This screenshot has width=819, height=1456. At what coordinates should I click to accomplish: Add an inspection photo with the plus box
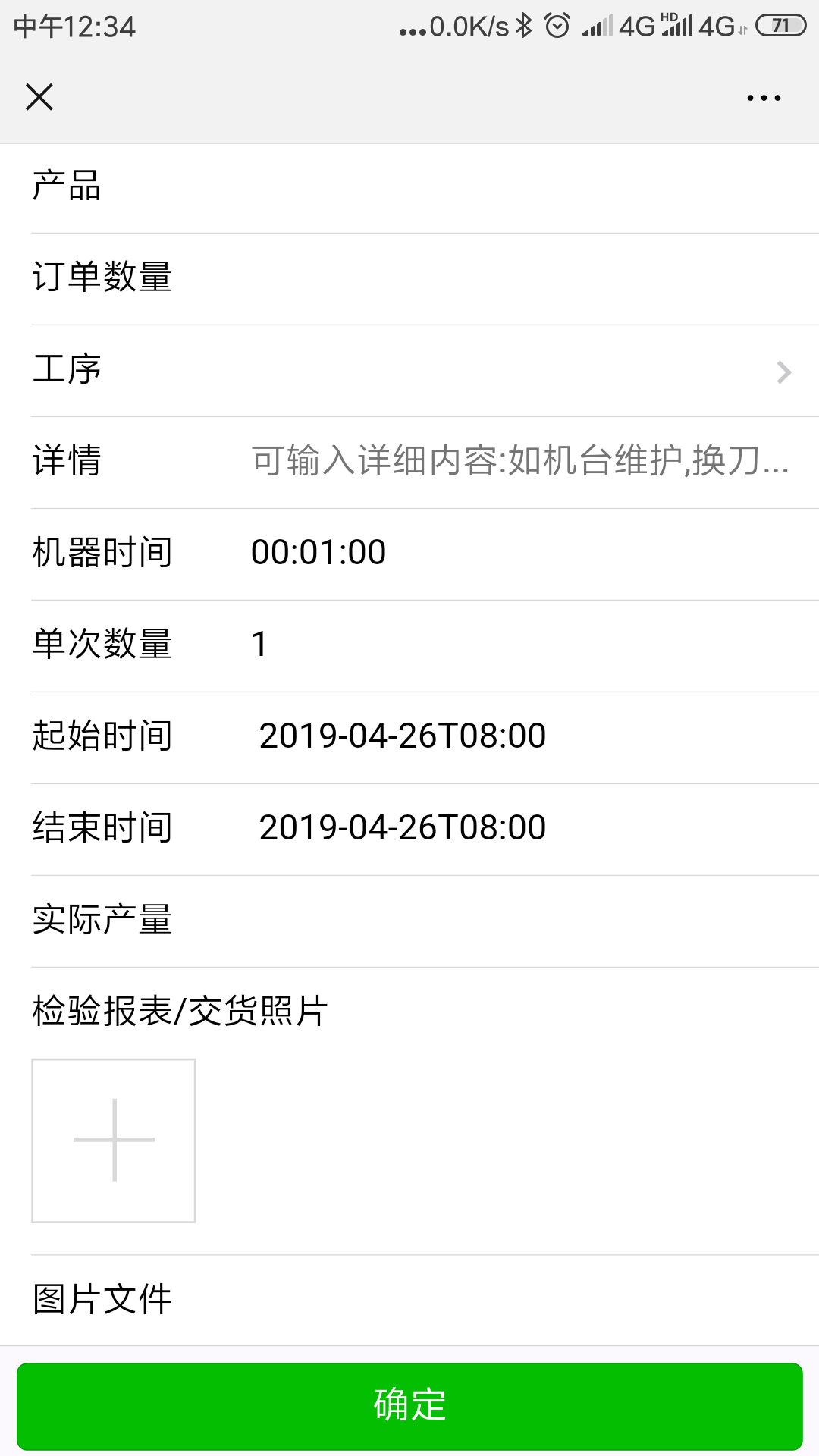pyautogui.click(x=114, y=1141)
